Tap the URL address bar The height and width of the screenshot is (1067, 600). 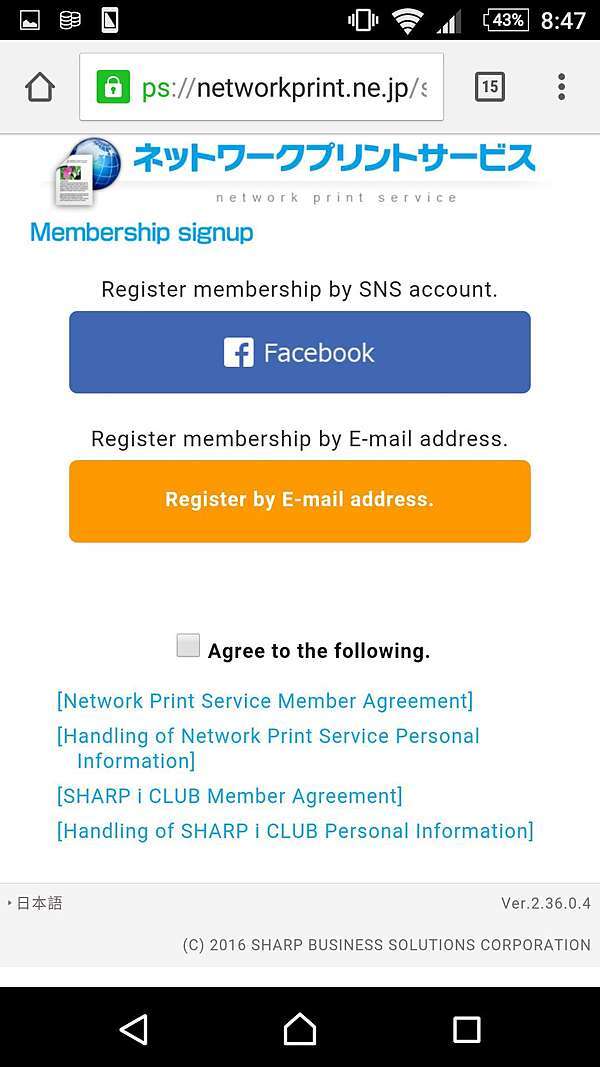point(261,87)
